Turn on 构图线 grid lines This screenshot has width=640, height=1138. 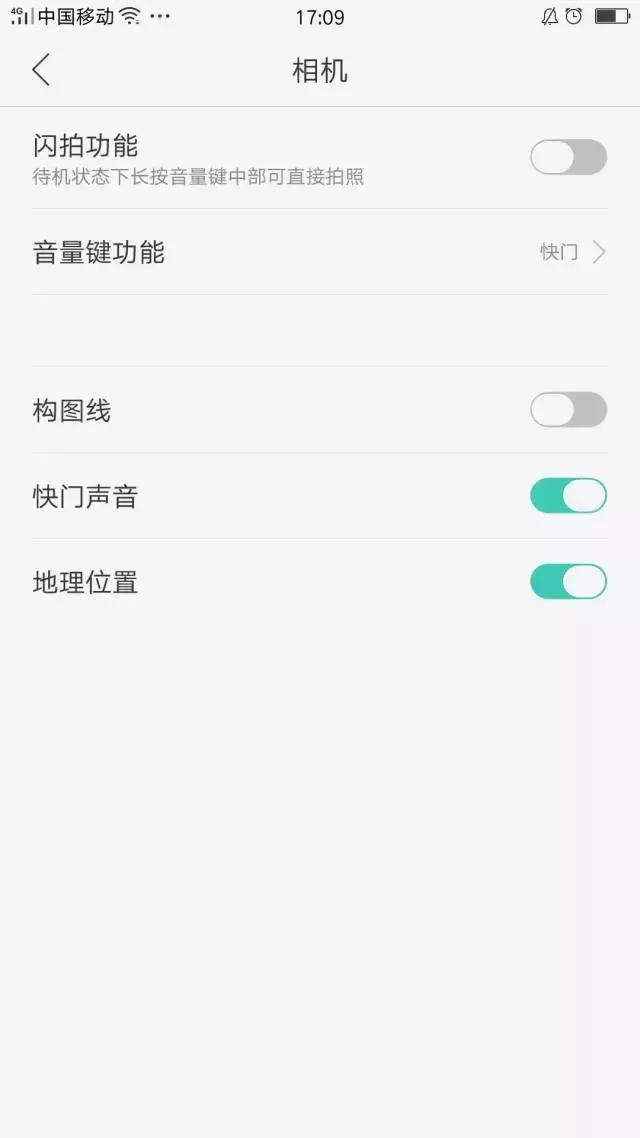568,409
